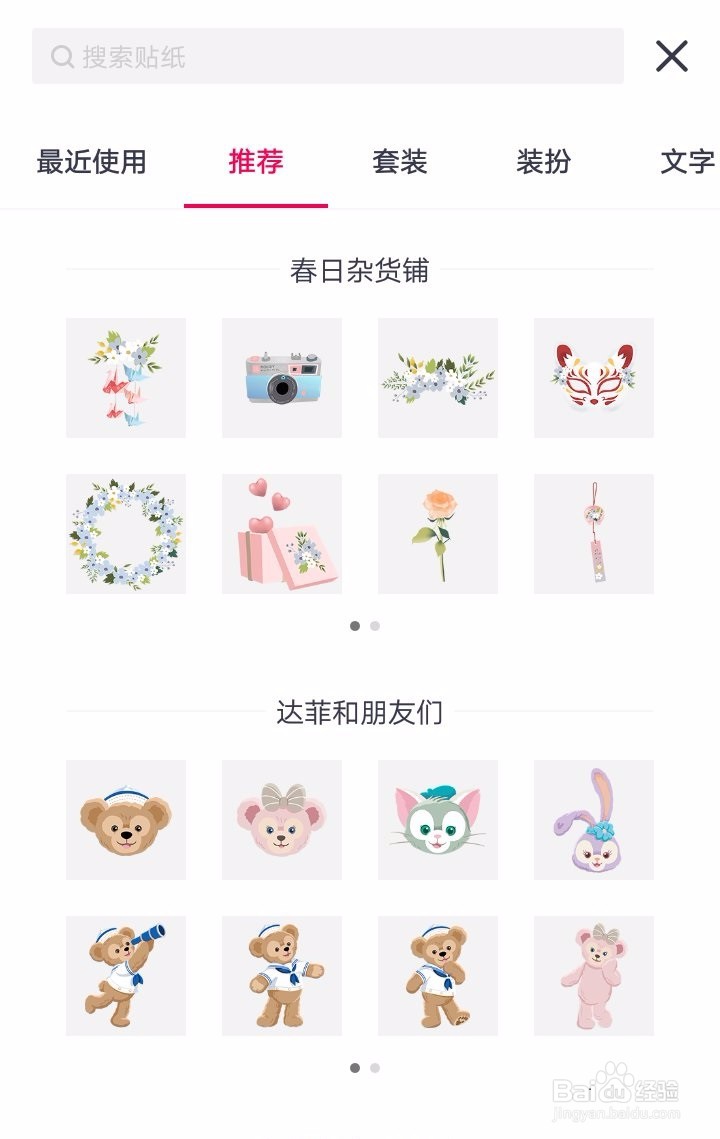Close the sticker picker panel

click(x=672, y=57)
